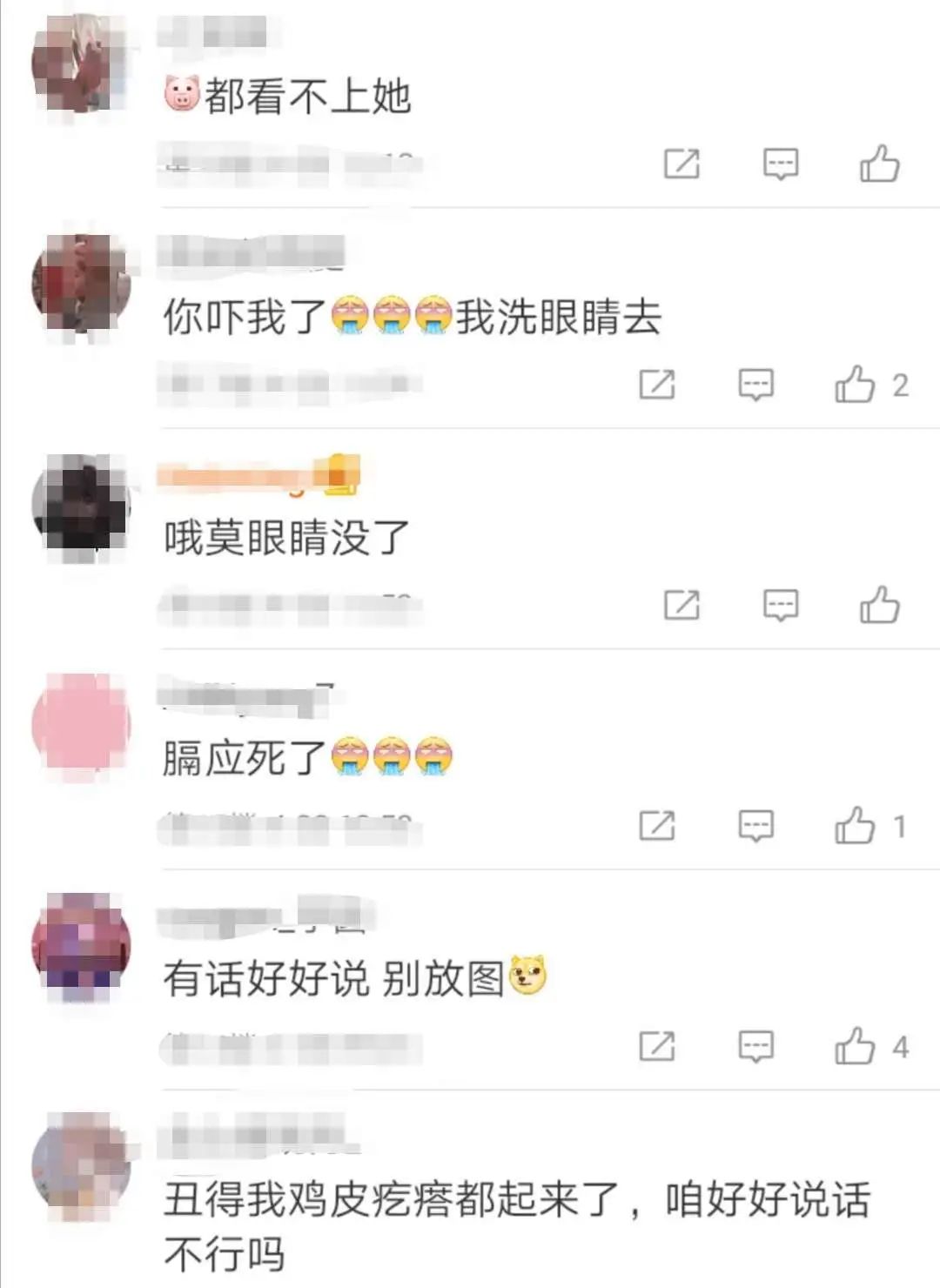Screen dimensions: 940x1288
Task: Like the comment "膈应死了"
Action: point(855,826)
